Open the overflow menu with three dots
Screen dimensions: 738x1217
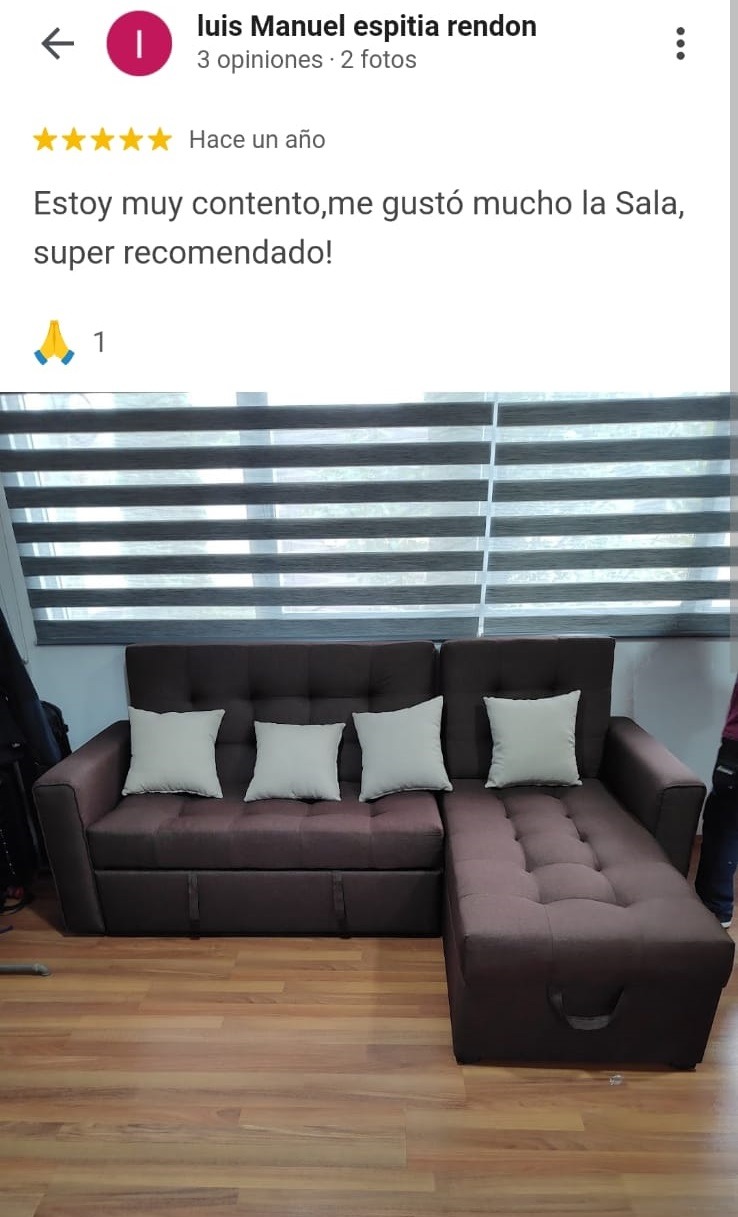680,43
